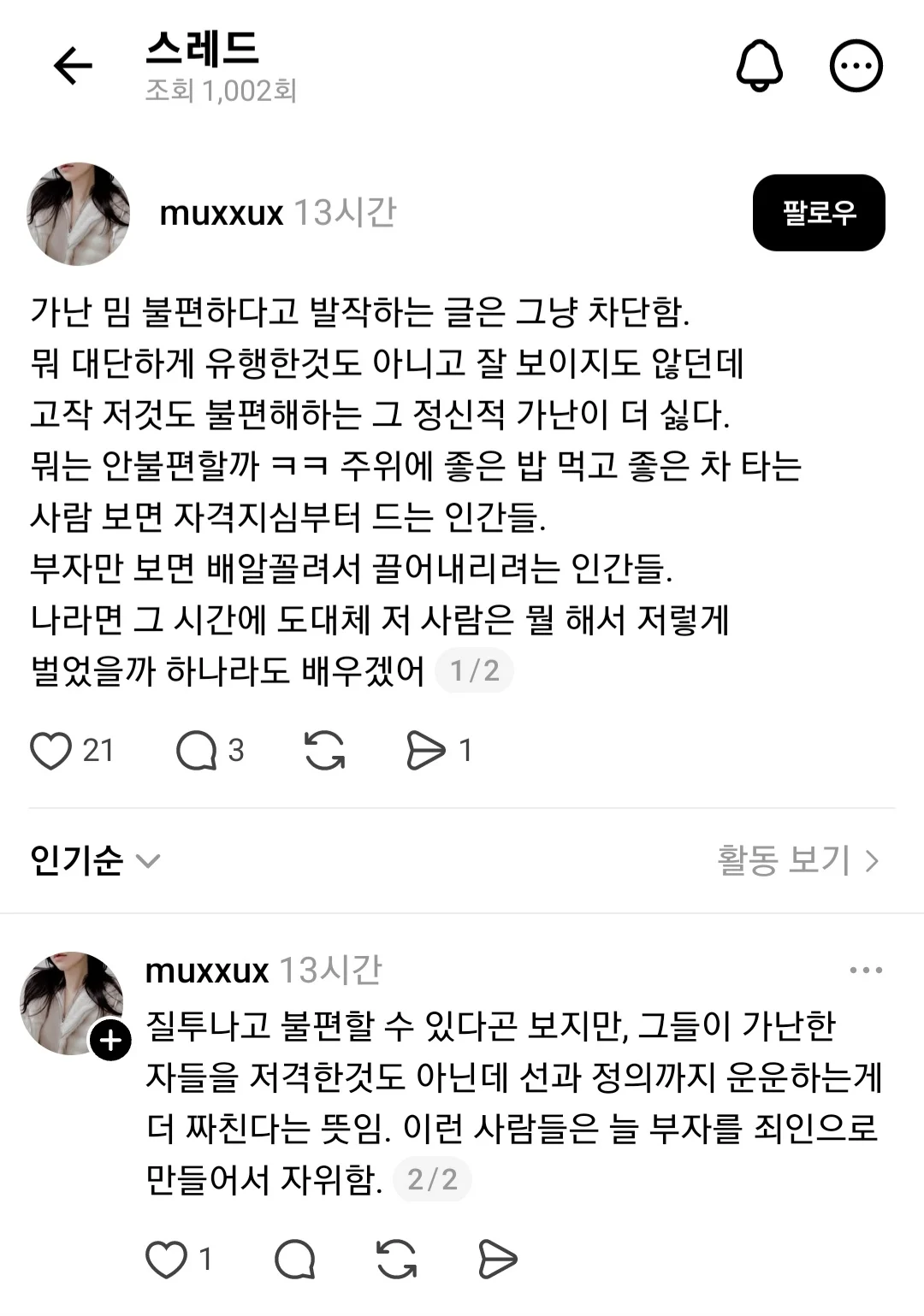View the share count 1 on the first post
Image resolution: width=924 pixels, height=1316 pixels.
click(x=466, y=750)
